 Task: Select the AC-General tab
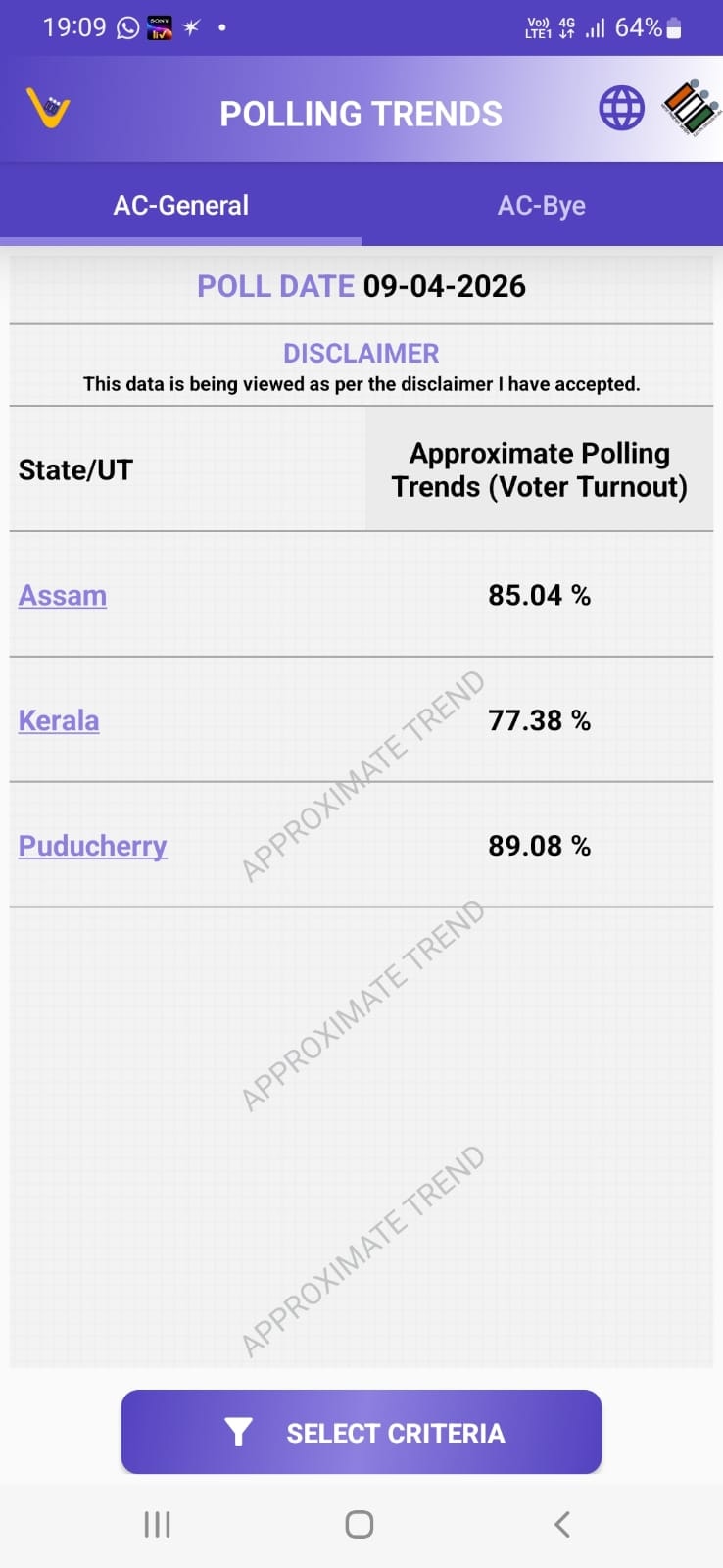click(x=181, y=205)
